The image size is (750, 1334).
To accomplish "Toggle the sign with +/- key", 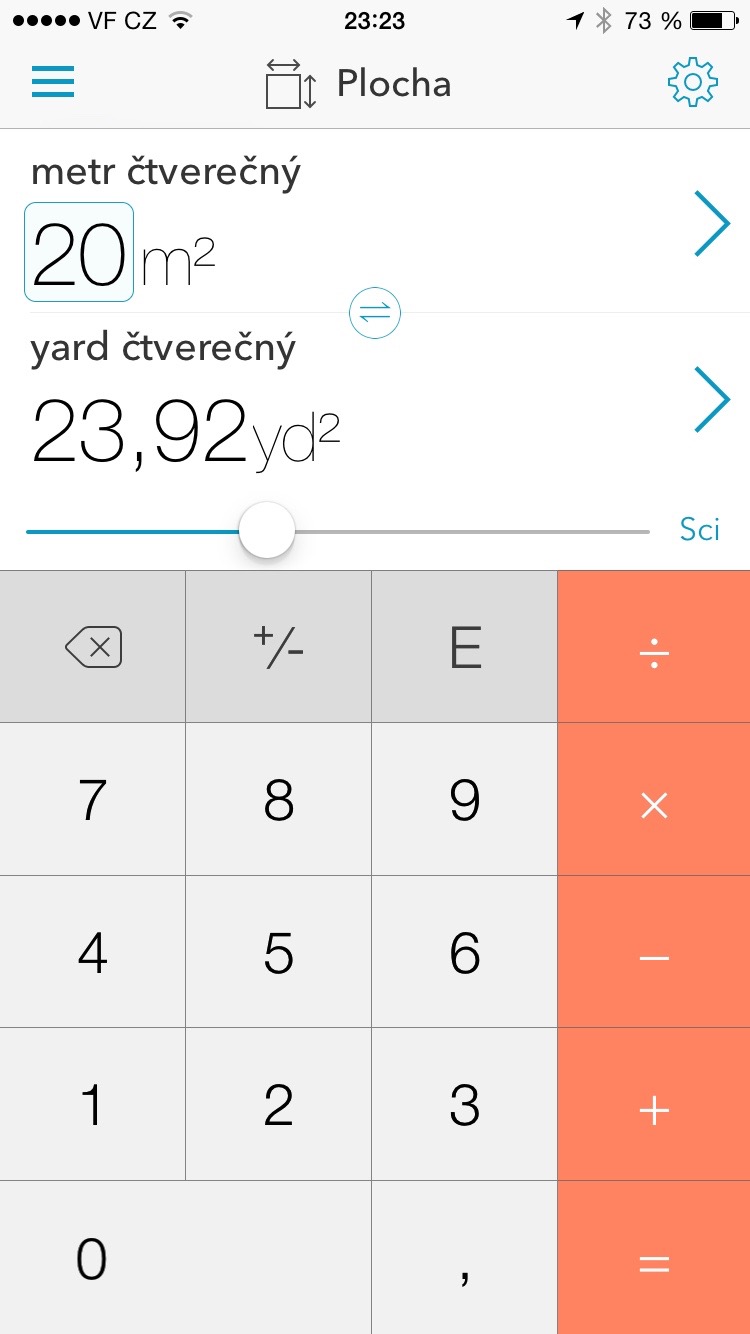I will pos(278,648).
